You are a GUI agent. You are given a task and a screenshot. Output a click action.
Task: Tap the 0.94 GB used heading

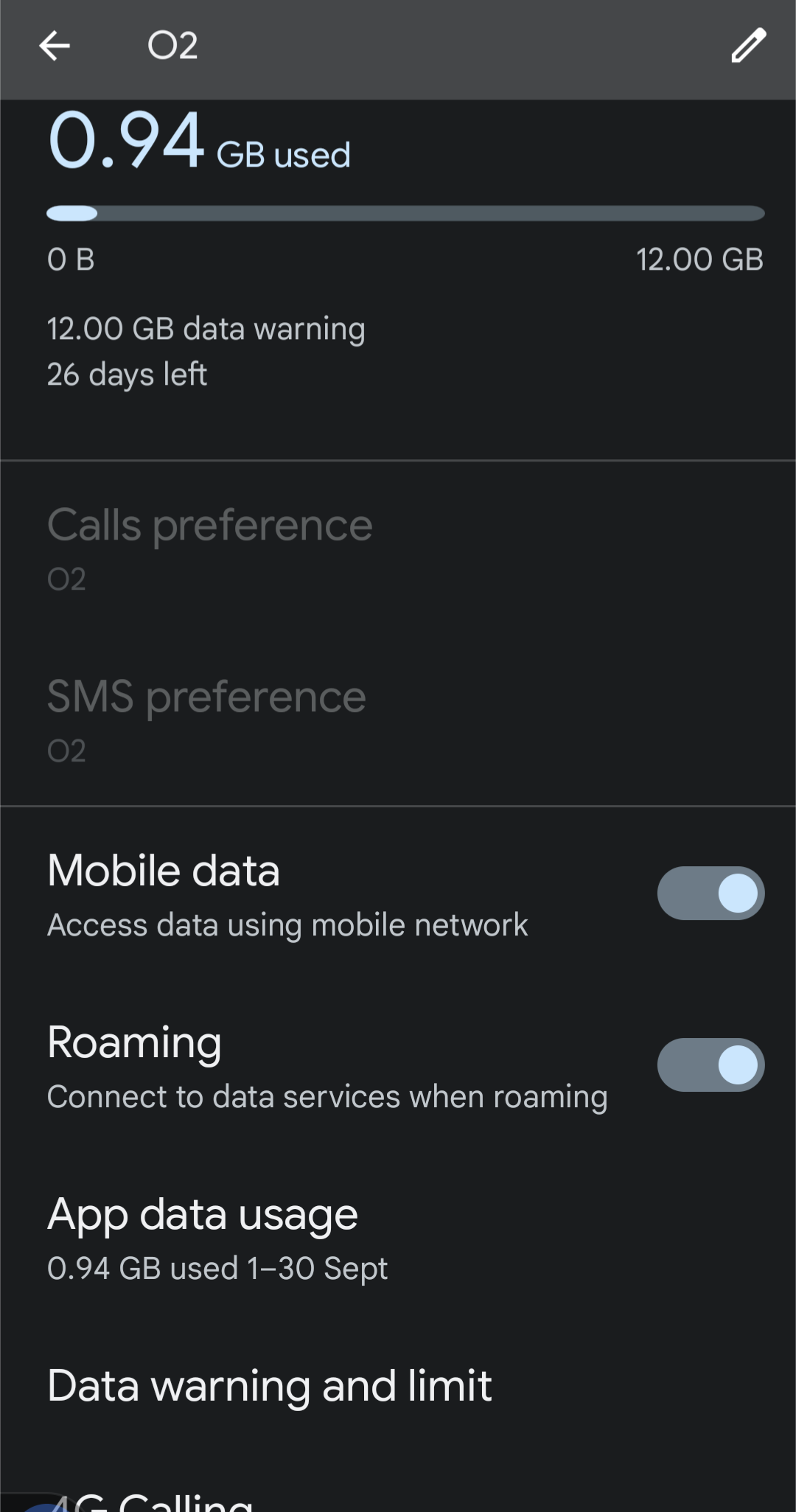[x=199, y=142]
